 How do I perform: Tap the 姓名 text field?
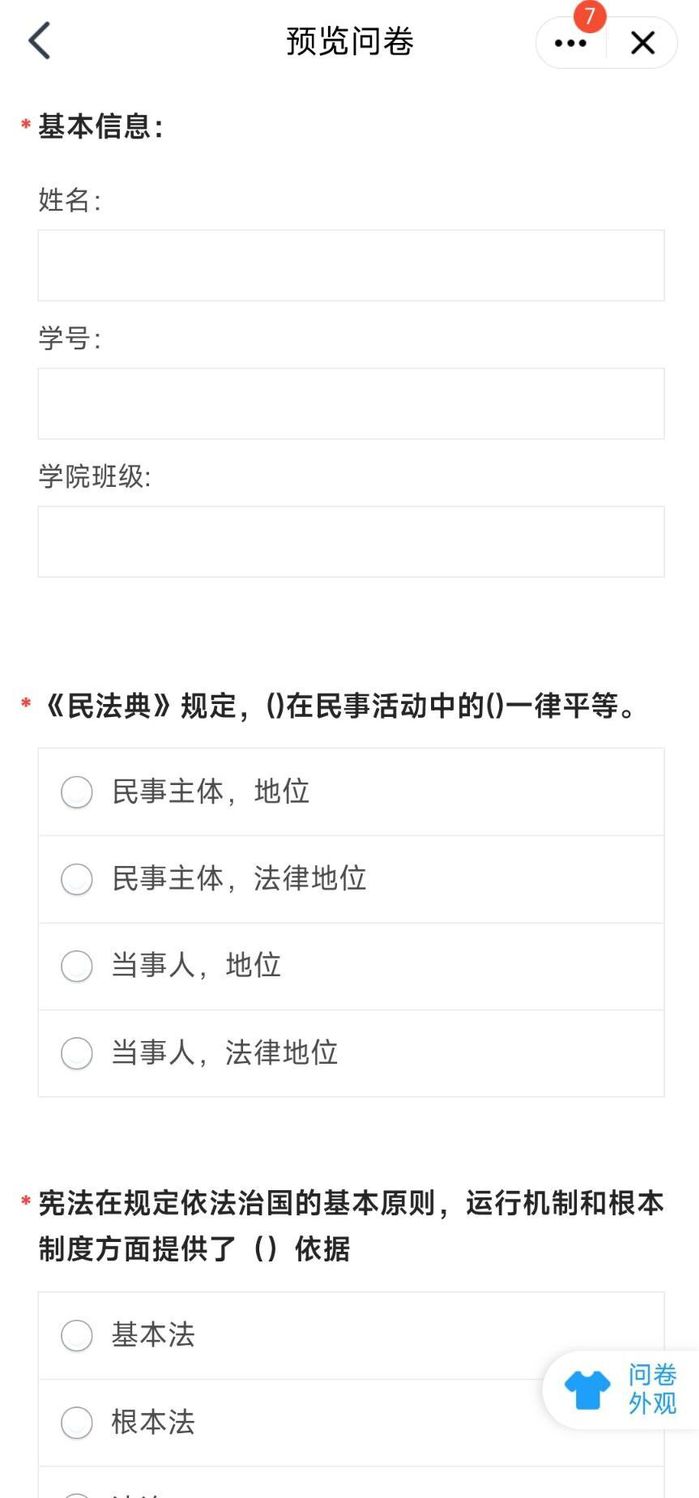pos(351,265)
